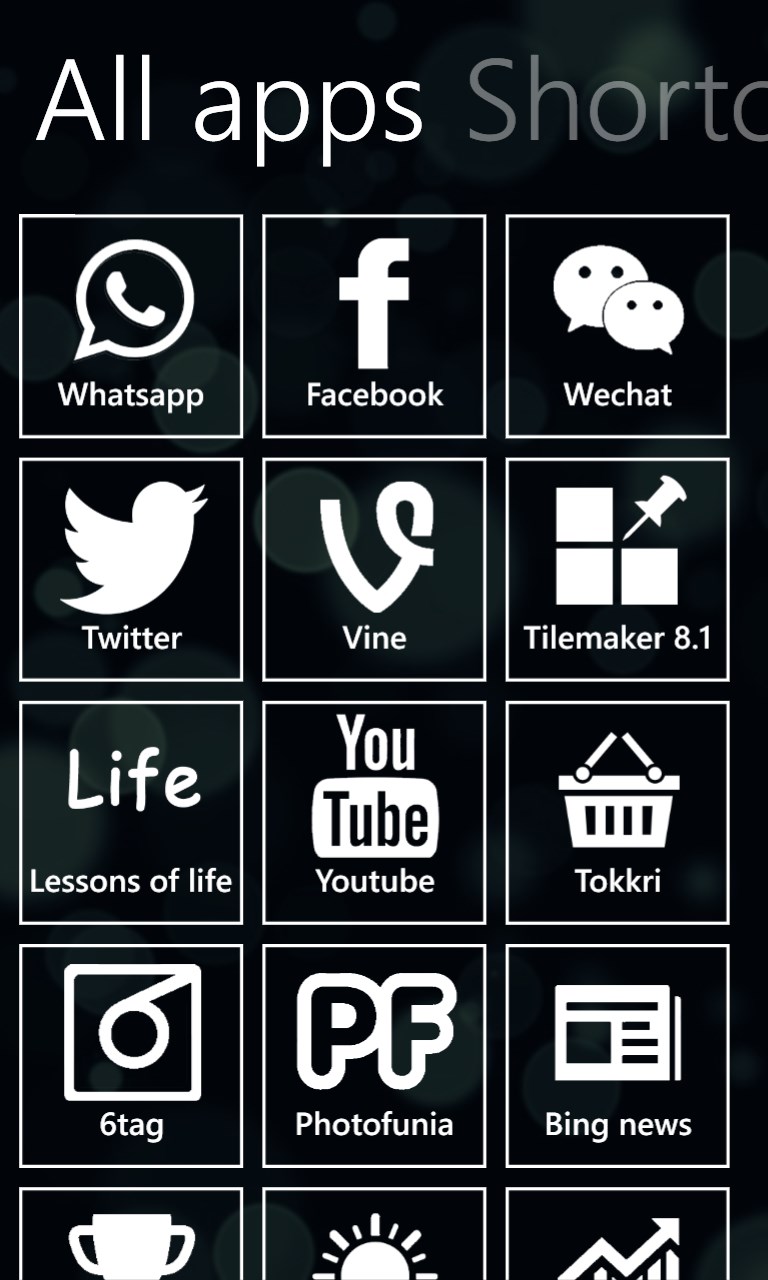Open the Whatsapp tile
The height and width of the screenshot is (1280, 768).
130,325
